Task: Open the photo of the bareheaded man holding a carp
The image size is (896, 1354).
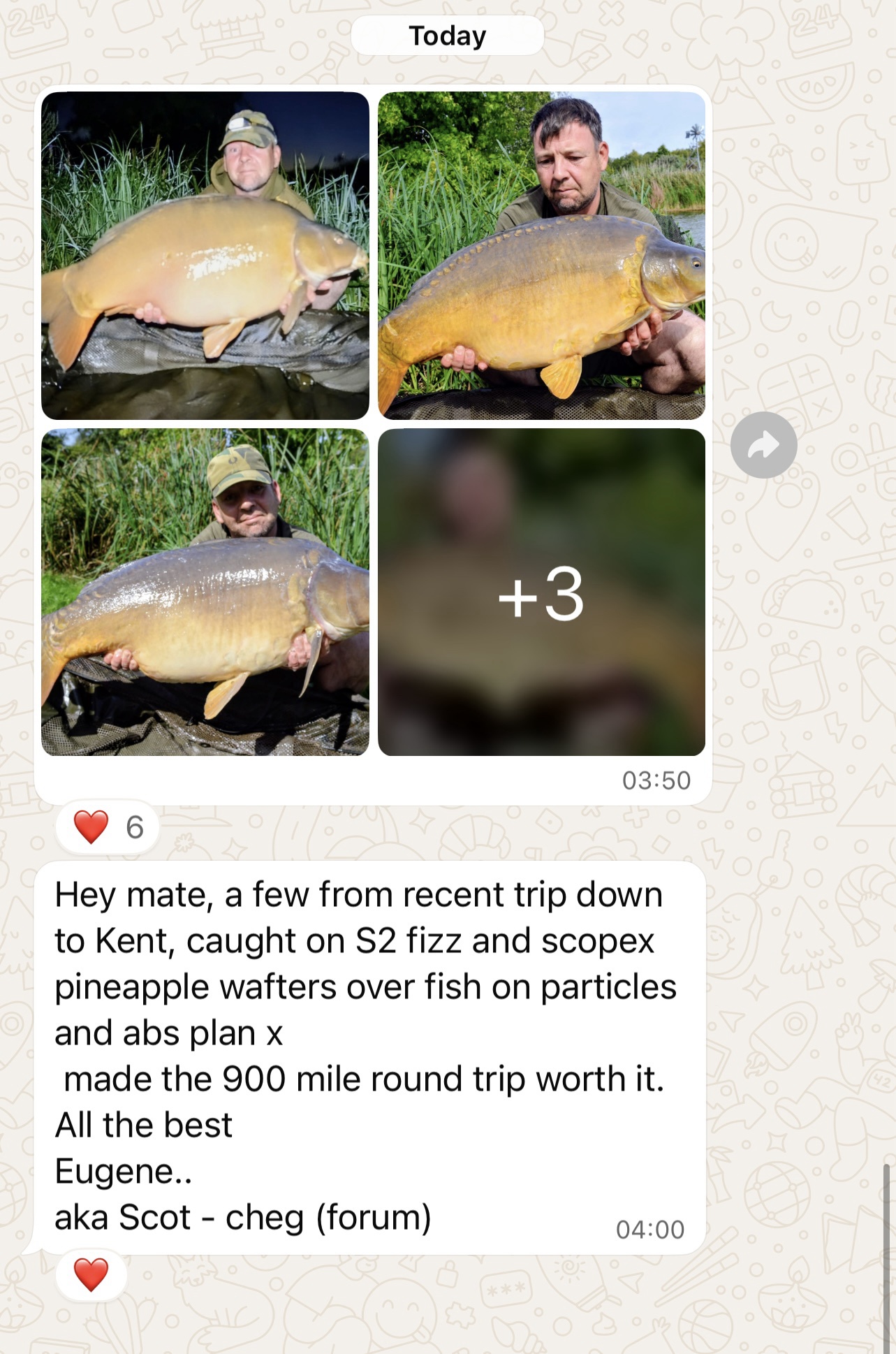Action: (541, 256)
